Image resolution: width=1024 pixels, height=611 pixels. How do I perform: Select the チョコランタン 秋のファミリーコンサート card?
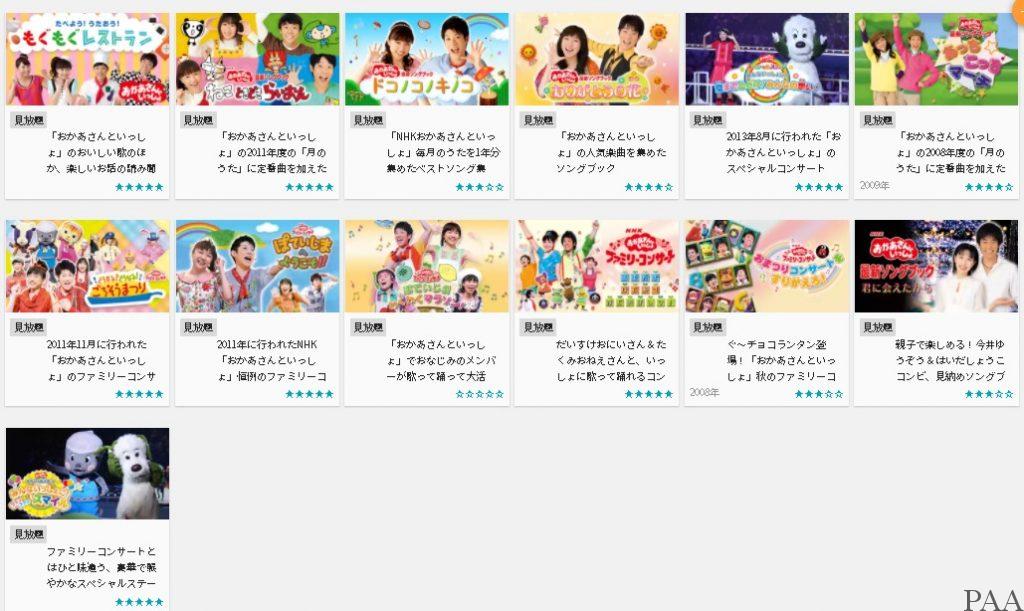point(767,267)
